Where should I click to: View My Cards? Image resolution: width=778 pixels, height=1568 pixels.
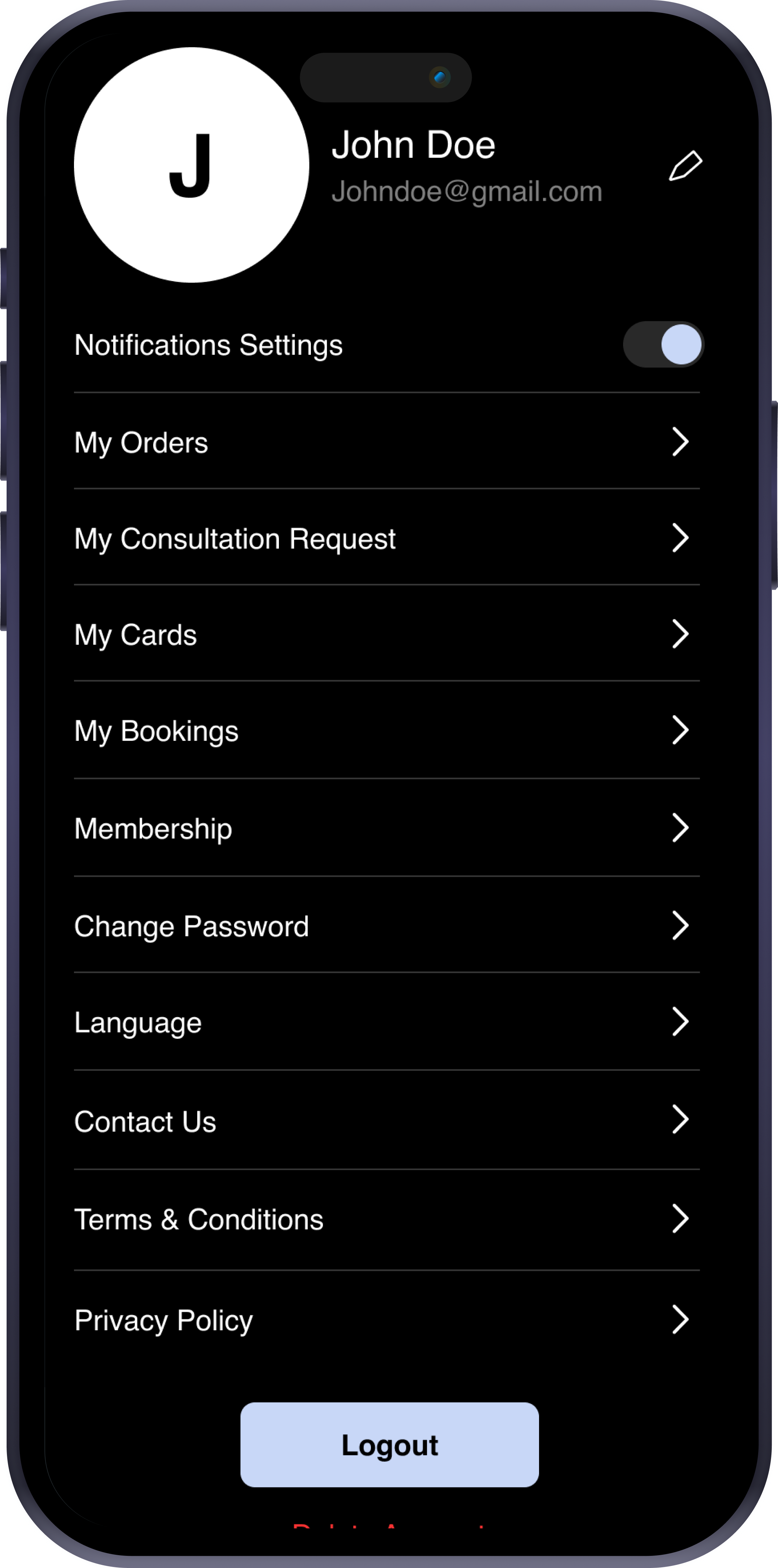[x=386, y=634]
